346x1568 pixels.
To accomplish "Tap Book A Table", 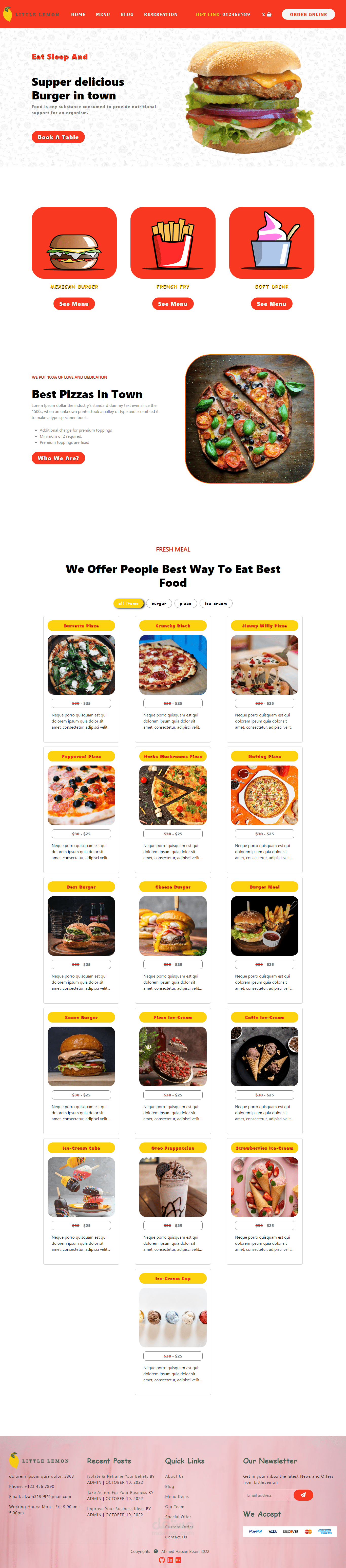I will 58,137.
